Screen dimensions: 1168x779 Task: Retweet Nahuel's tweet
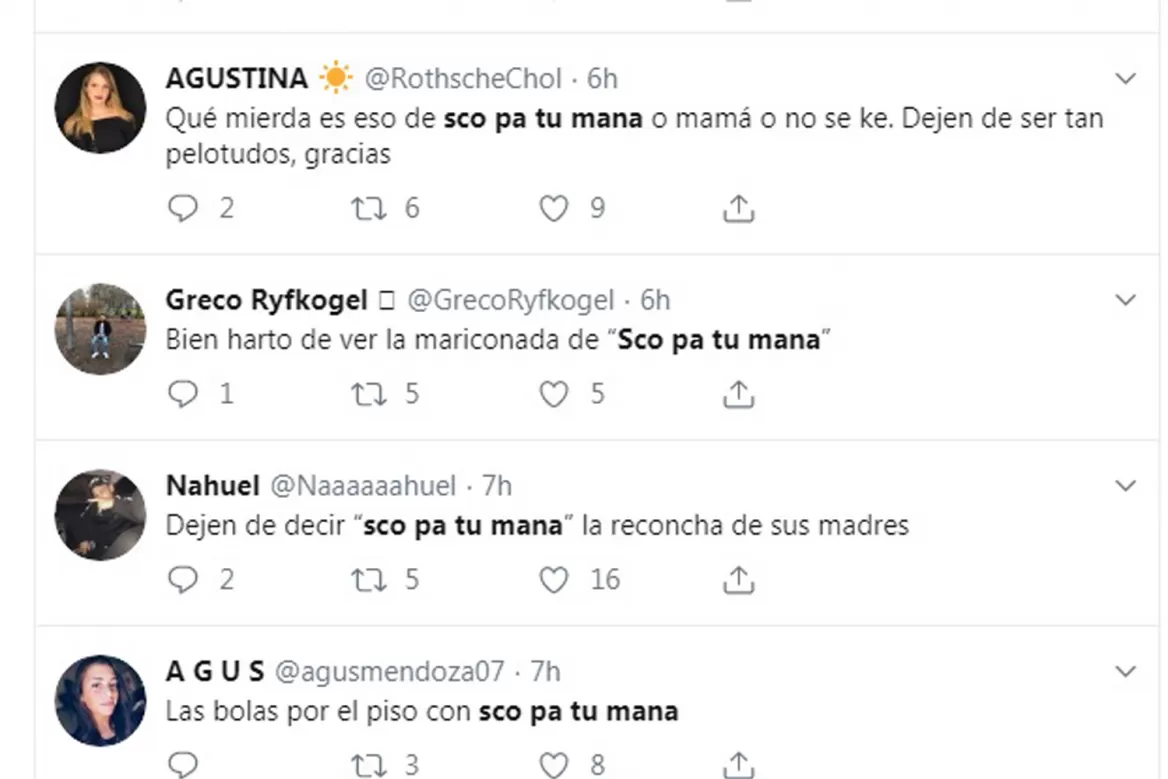[368, 580]
